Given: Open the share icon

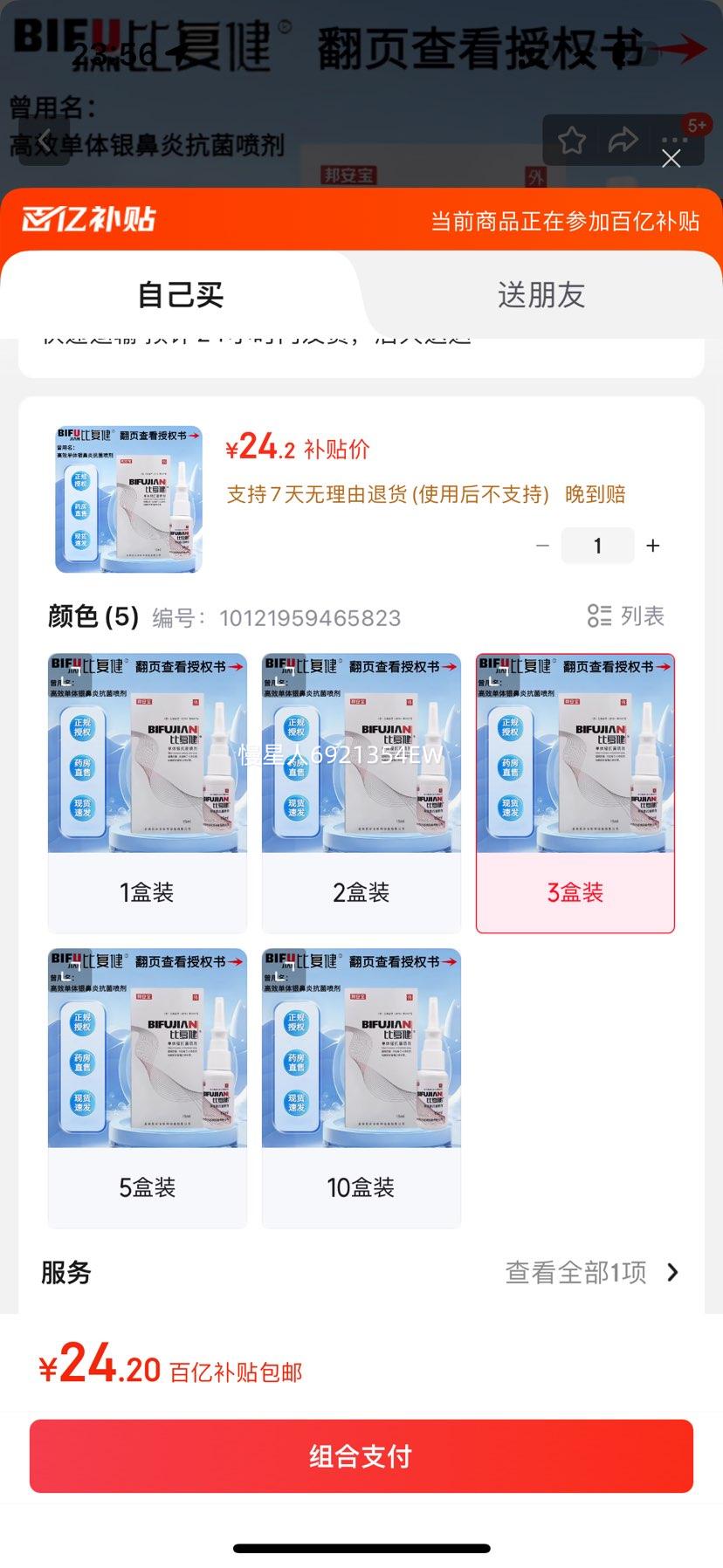Looking at the screenshot, I should coord(623,140).
